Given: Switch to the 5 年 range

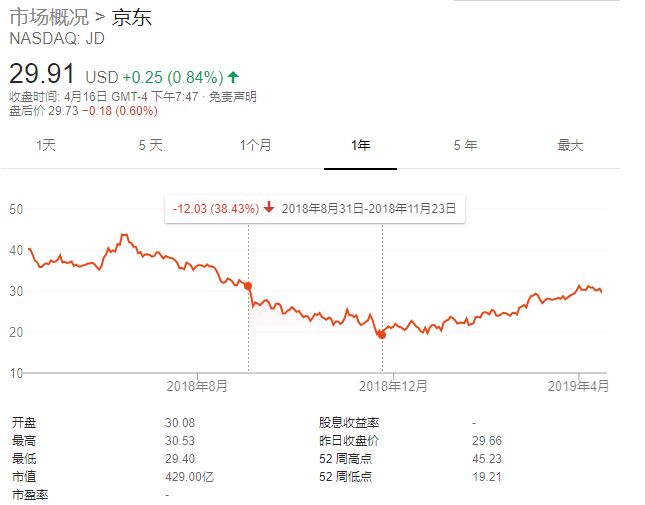Looking at the screenshot, I should click(465, 145).
